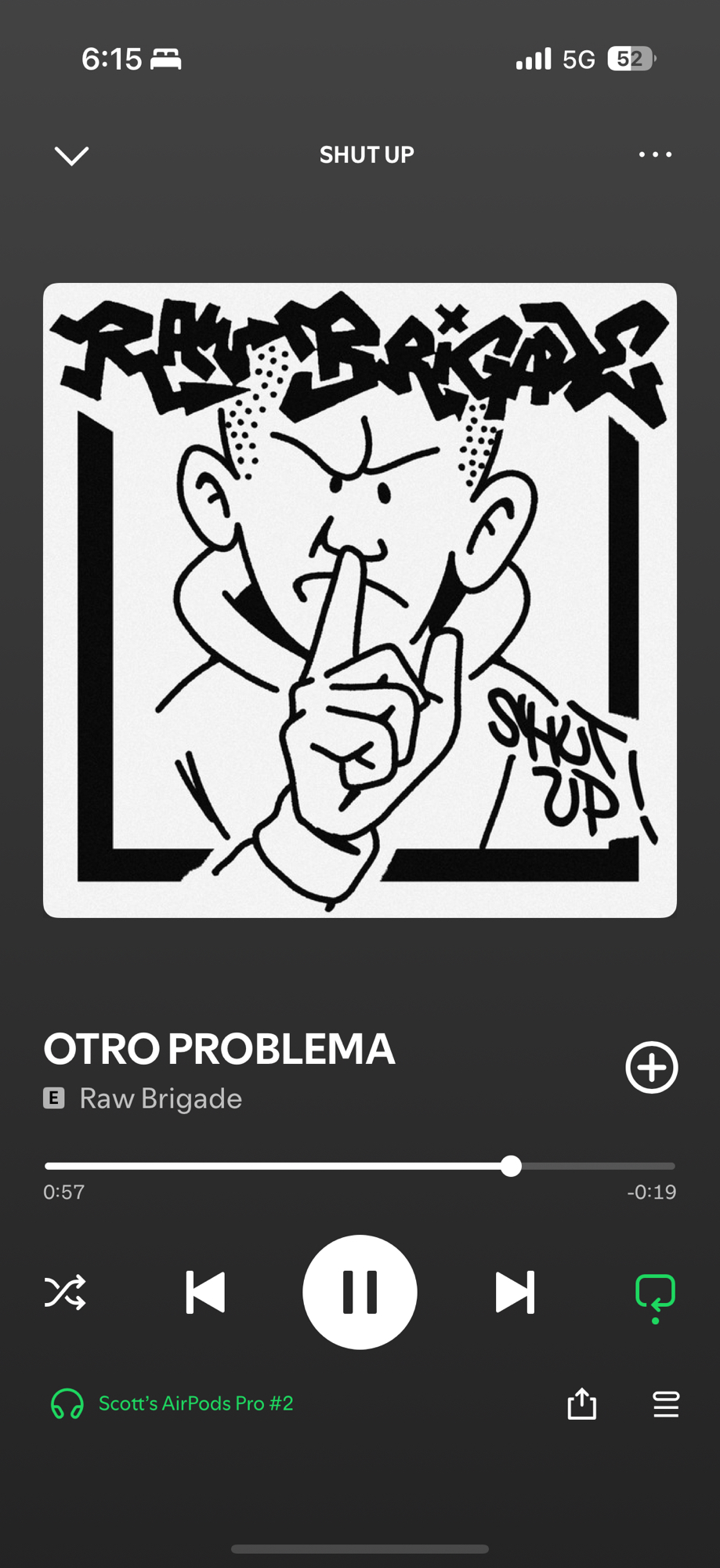Toggle shuffle mode
The image size is (720, 1568).
[65, 1292]
